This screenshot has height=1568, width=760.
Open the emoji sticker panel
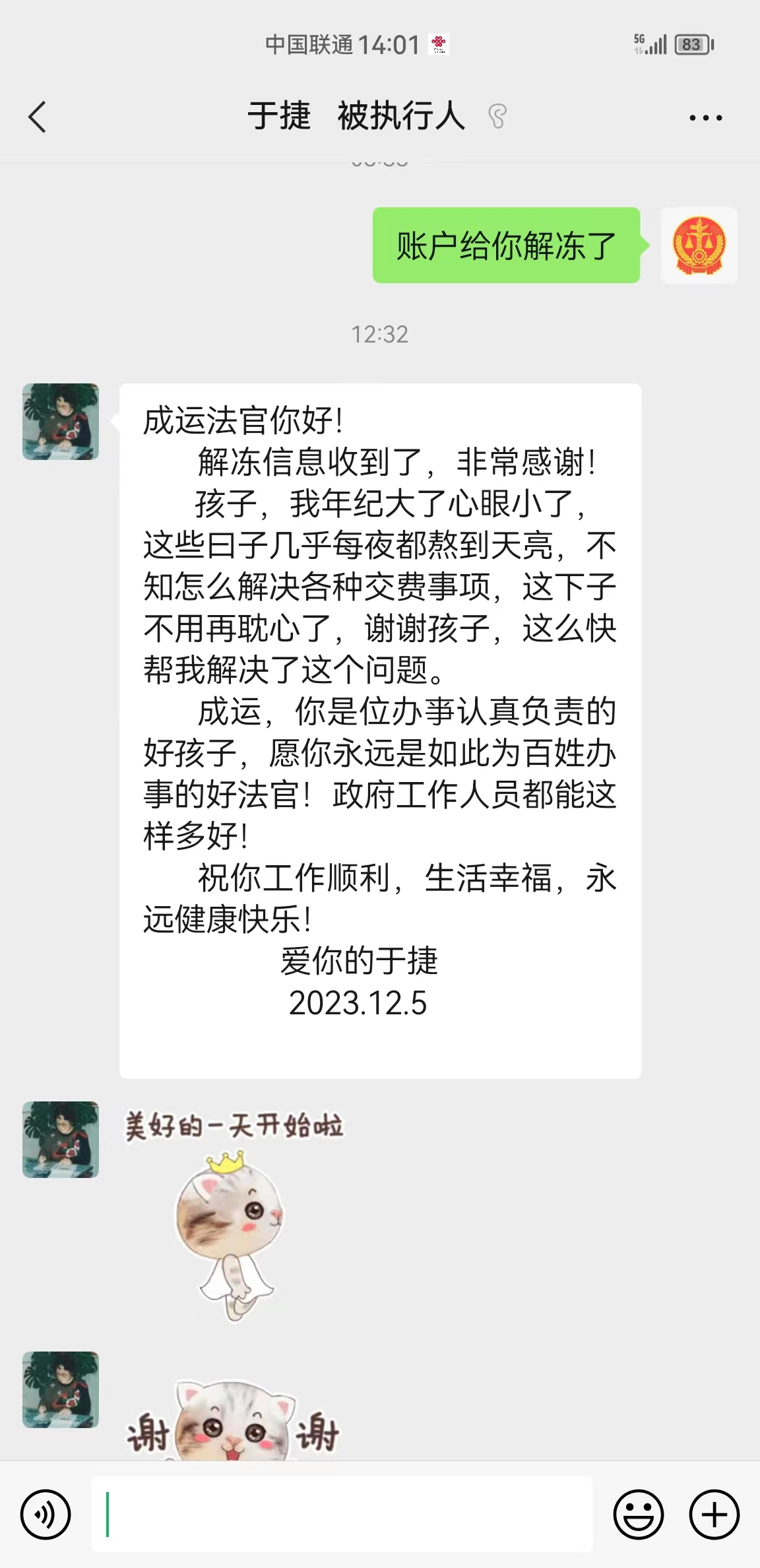coord(638,1514)
